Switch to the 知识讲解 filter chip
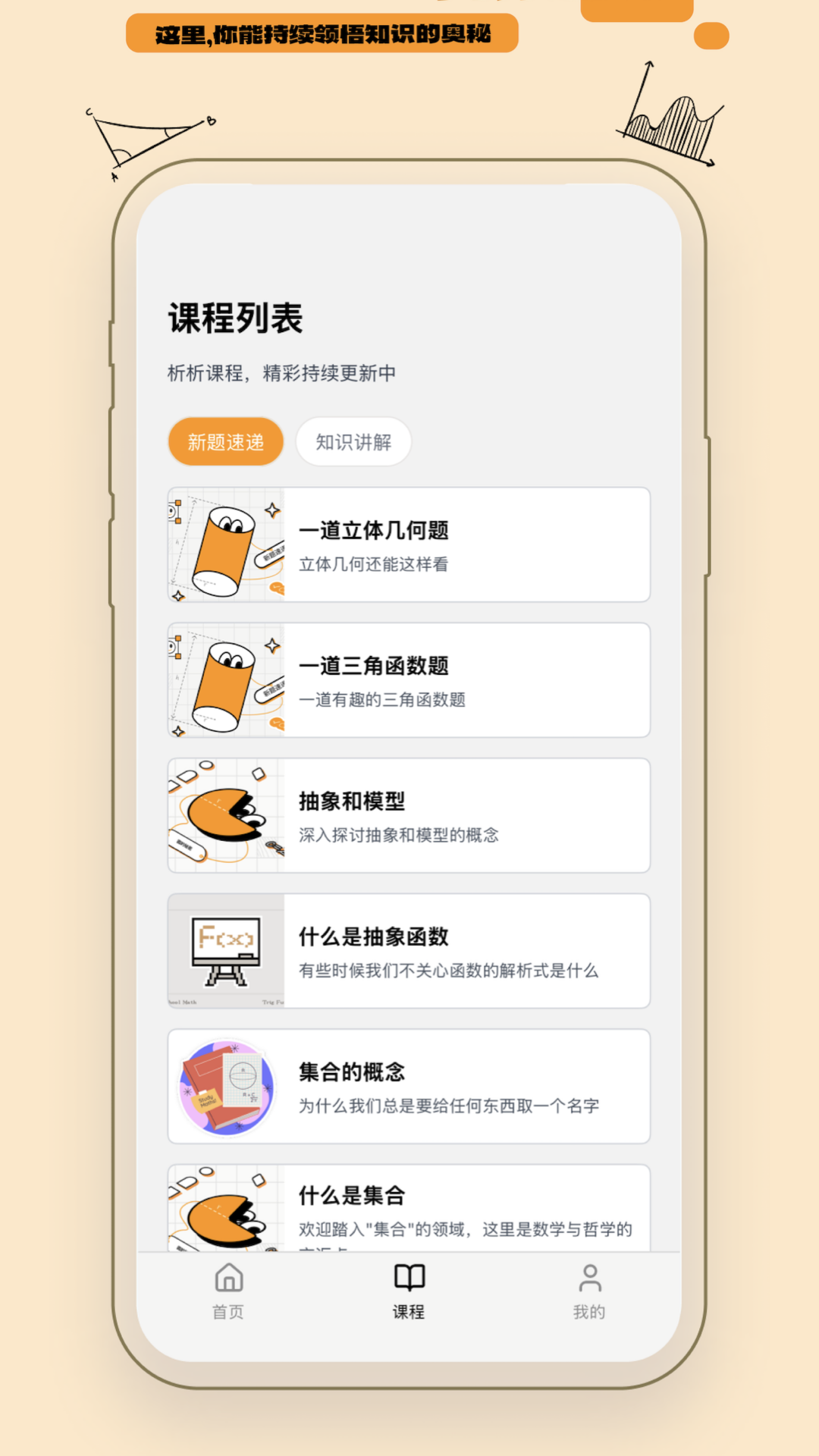The image size is (819, 1456). pyautogui.click(x=353, y=441)
